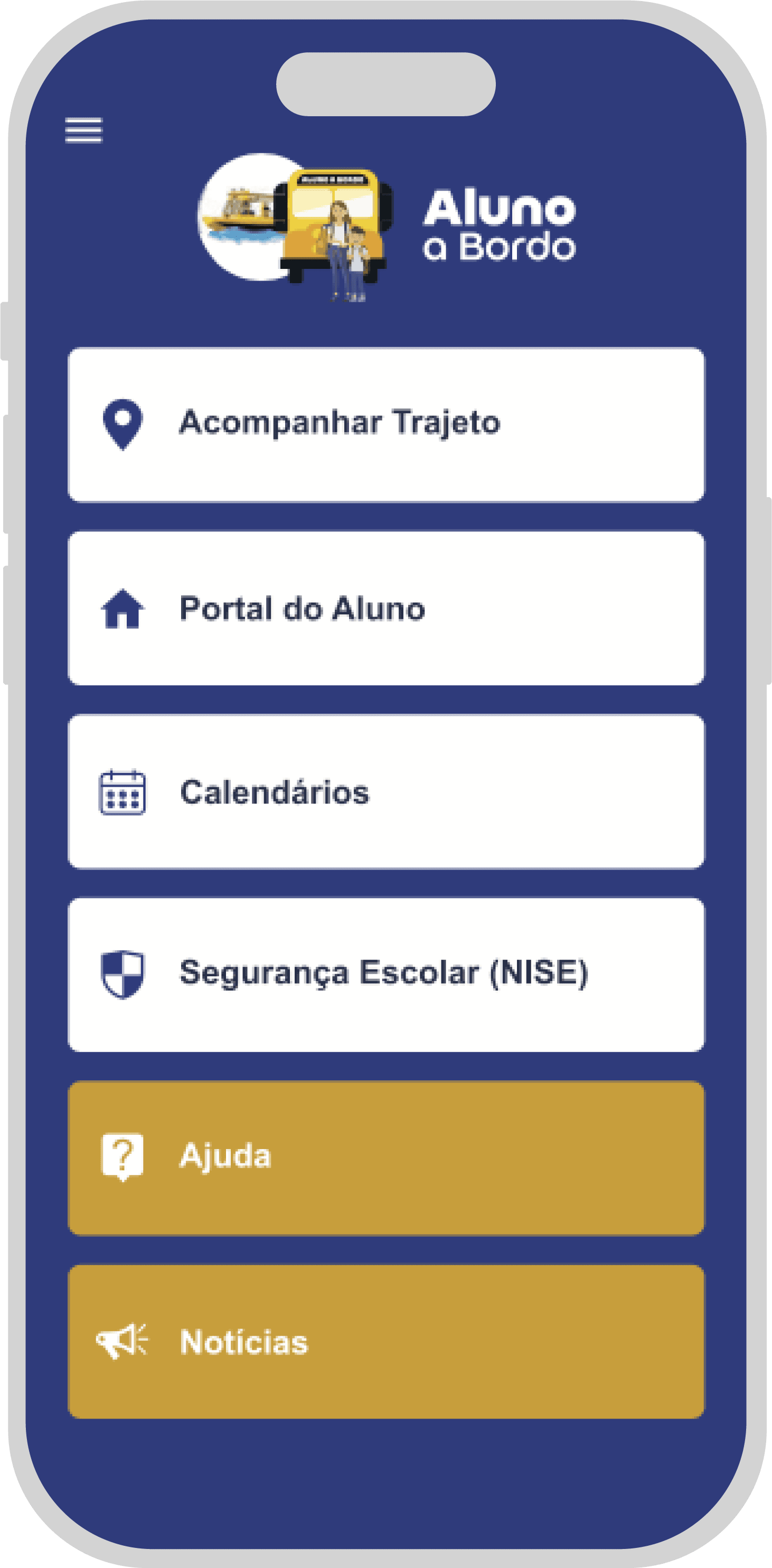Open the hamburger drawer menu
772x1568 pixels.
(x=83, y=130)
